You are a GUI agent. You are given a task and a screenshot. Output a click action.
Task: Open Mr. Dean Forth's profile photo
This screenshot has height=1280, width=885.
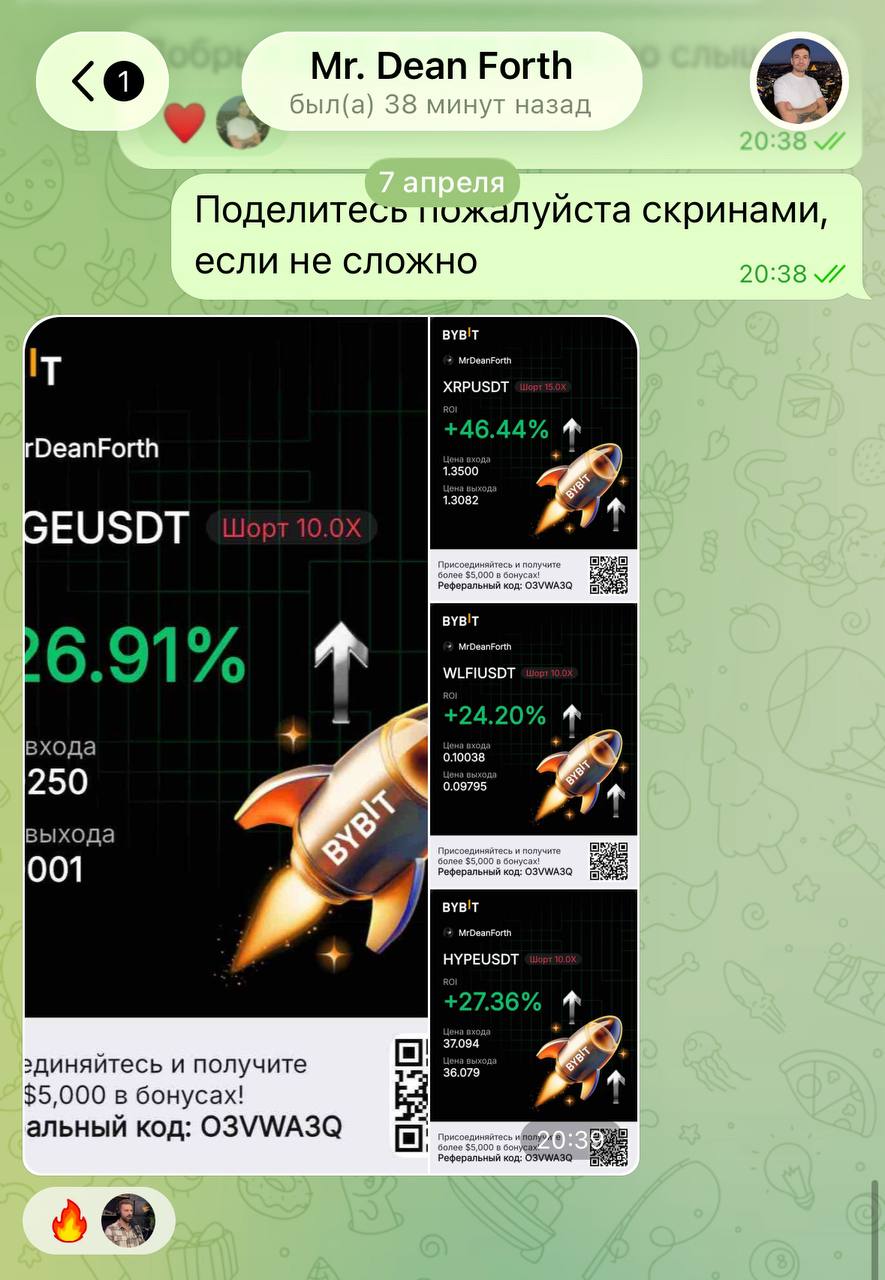click(799, 82)
